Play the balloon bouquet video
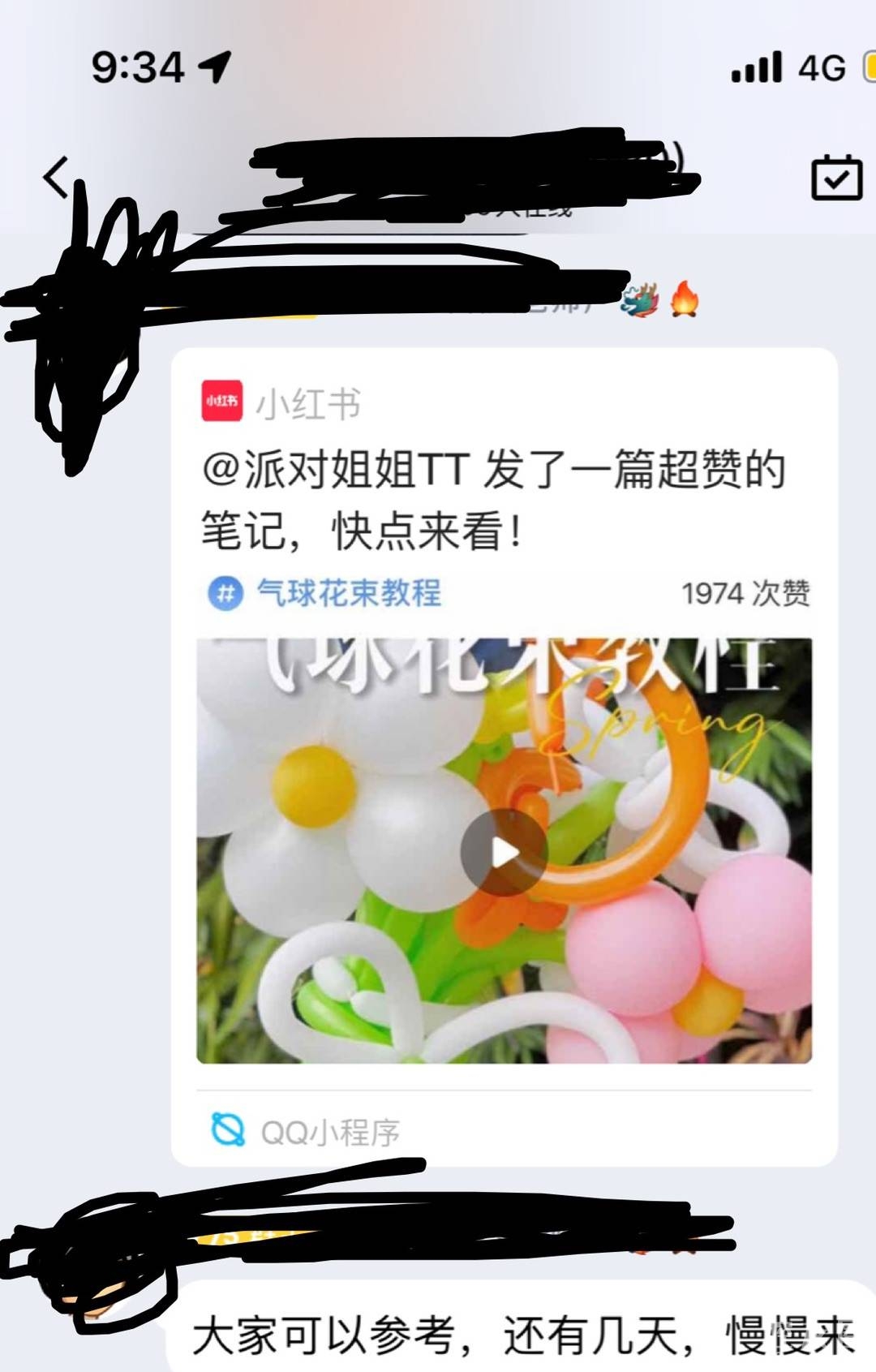Image resolution: width=876 pixels, height=1372 pixels. pos(504,852)
